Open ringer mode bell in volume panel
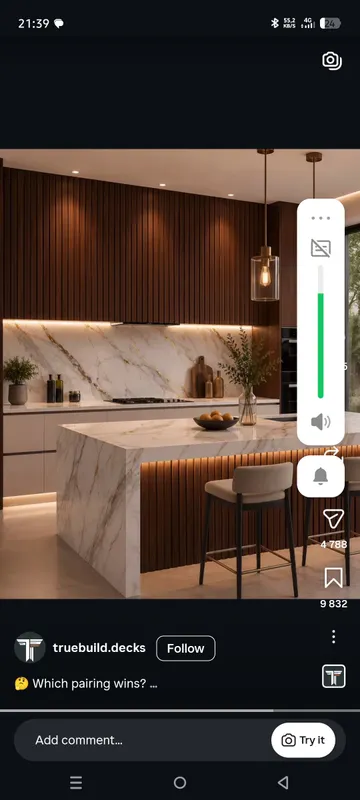 pyautogui.click(x=321, y=476)
